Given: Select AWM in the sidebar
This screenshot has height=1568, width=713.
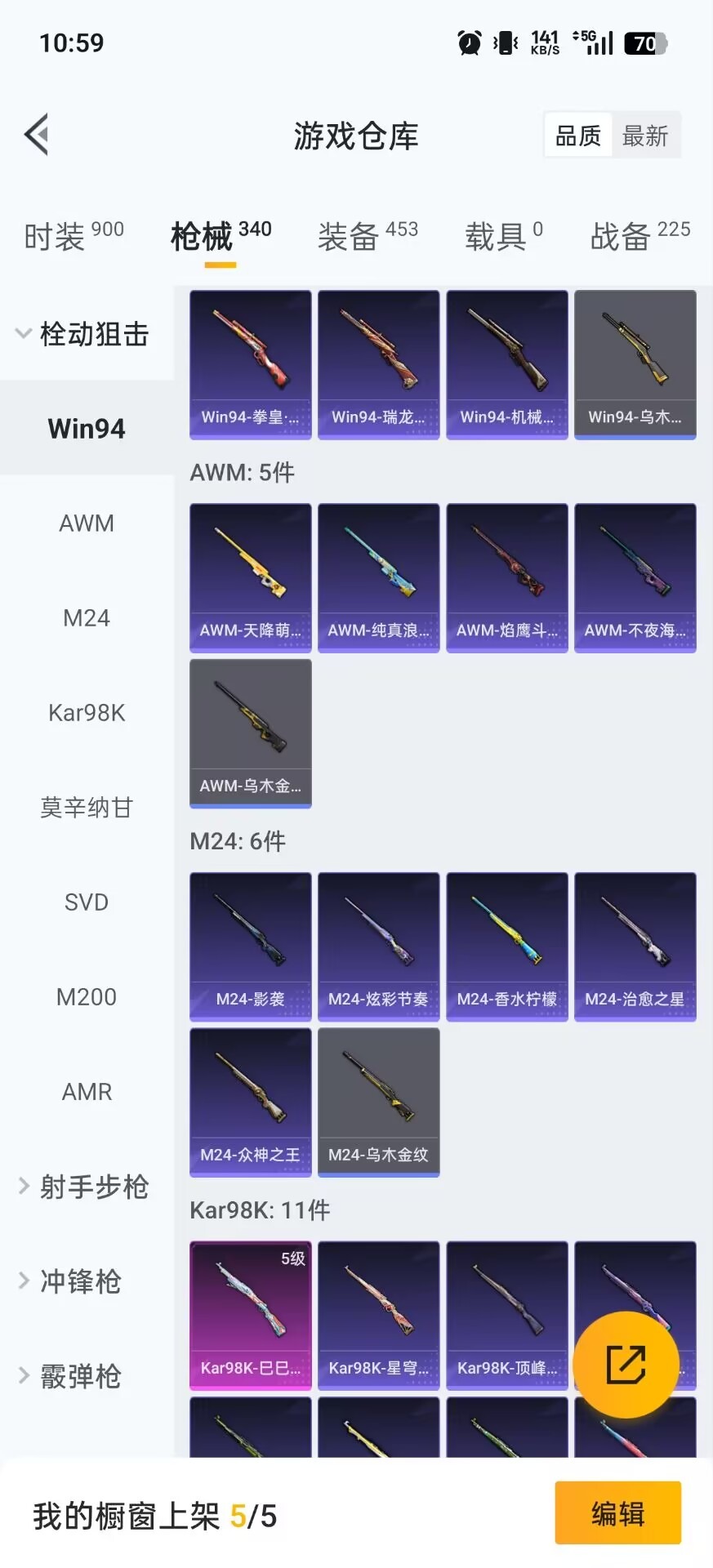Looking at the screenshot, I should (x=87, y=523).
